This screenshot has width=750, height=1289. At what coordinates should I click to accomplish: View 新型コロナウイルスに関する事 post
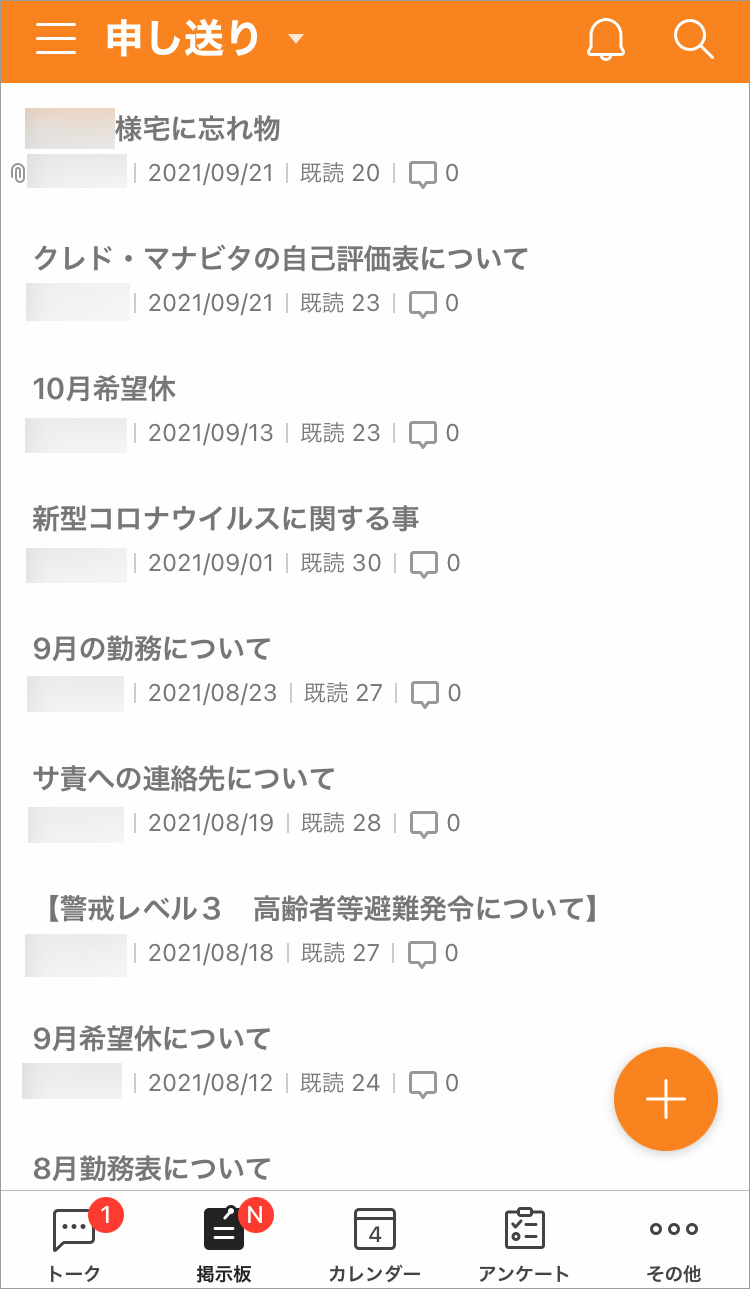tap(226, 519)
